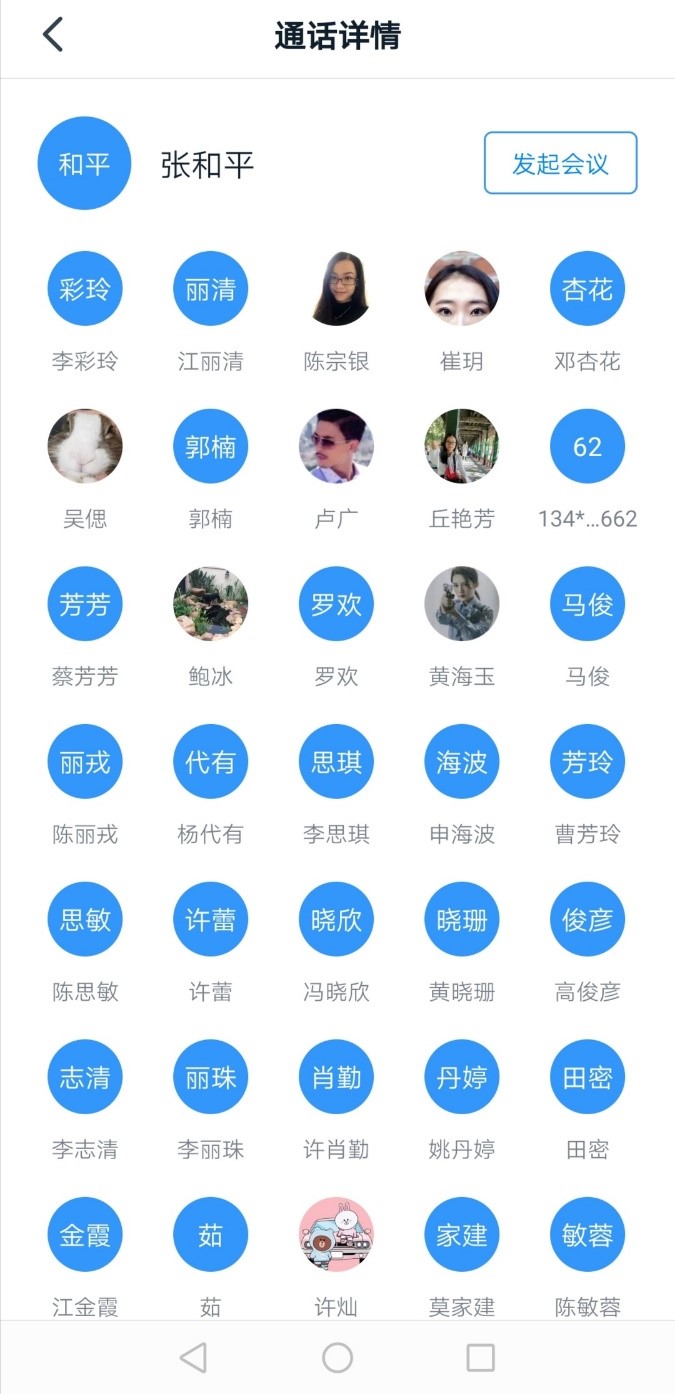
Task: Select 卢广 from the participants
Action: tap(336, 446)
